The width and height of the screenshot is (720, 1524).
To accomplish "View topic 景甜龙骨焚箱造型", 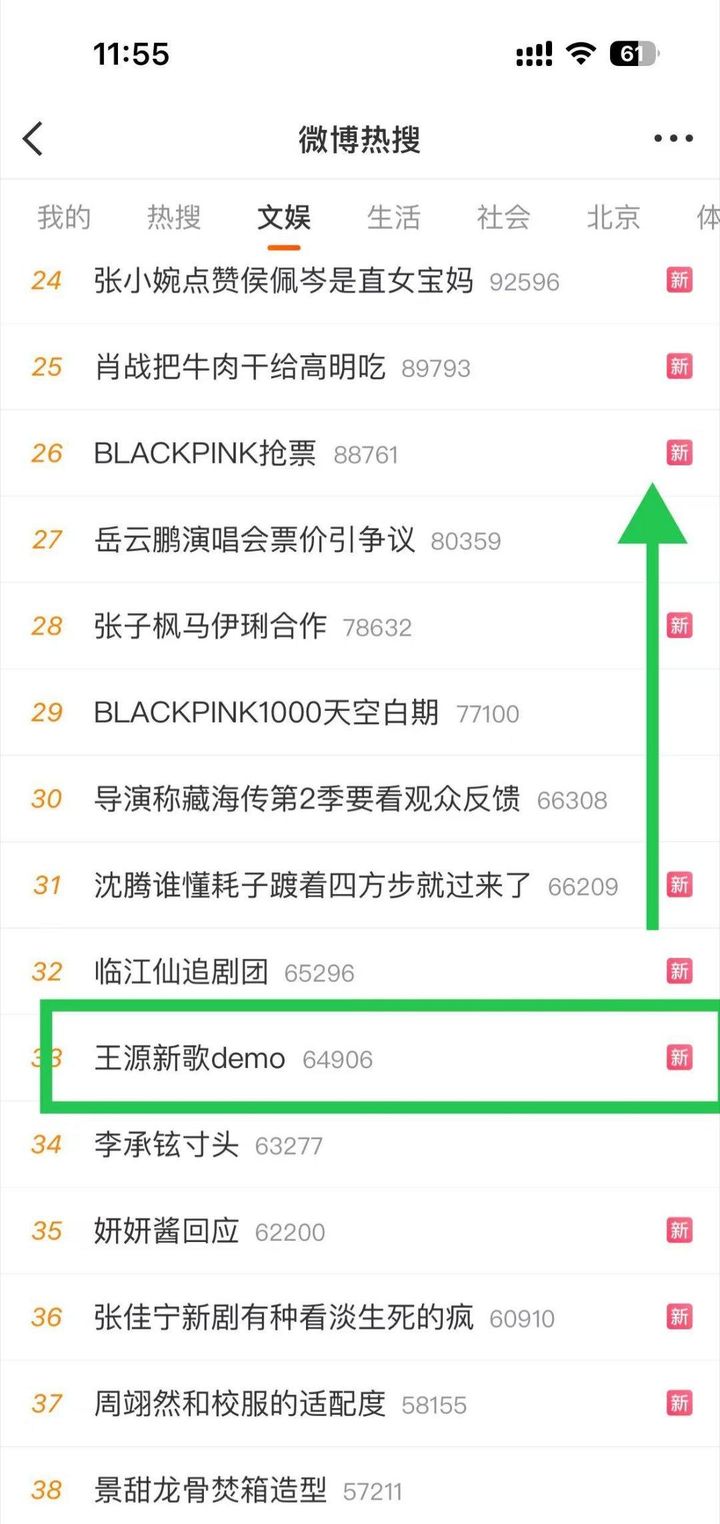I will coord(210,1491).
